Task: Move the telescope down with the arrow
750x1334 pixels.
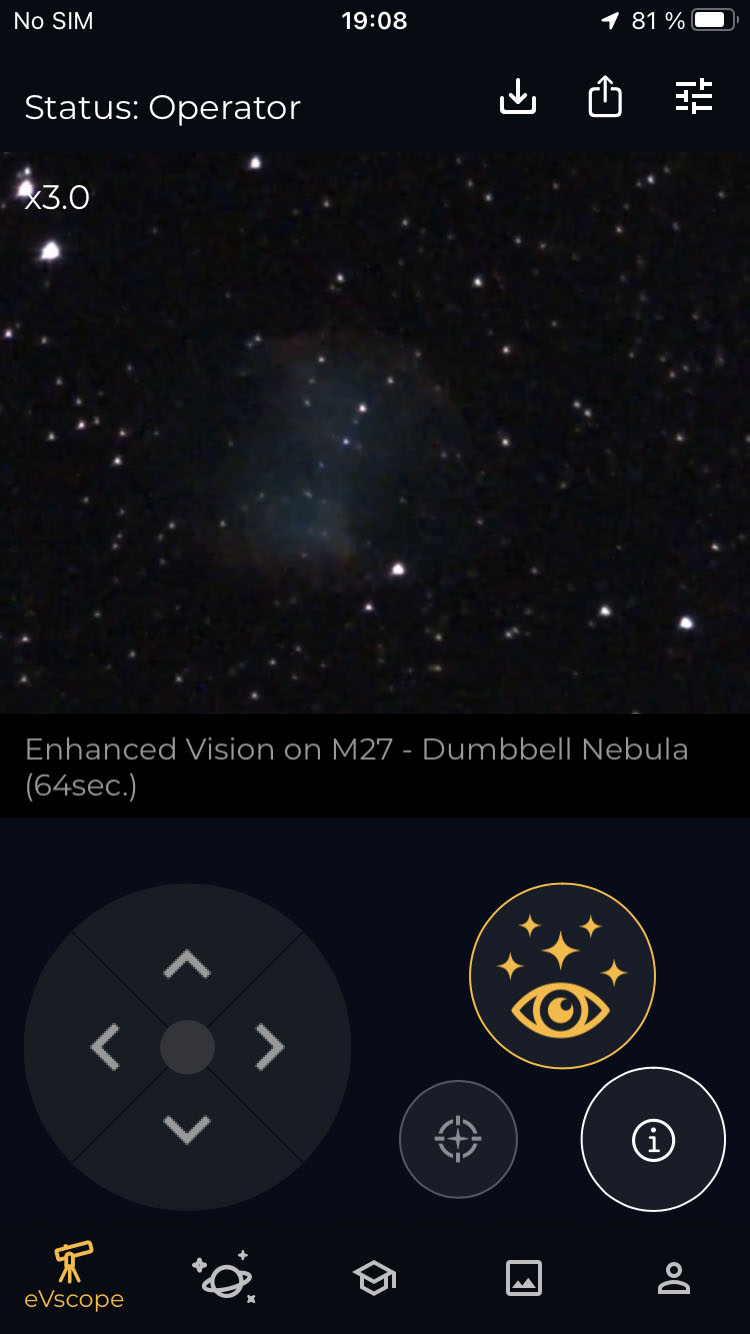Action: point(187,1129)
